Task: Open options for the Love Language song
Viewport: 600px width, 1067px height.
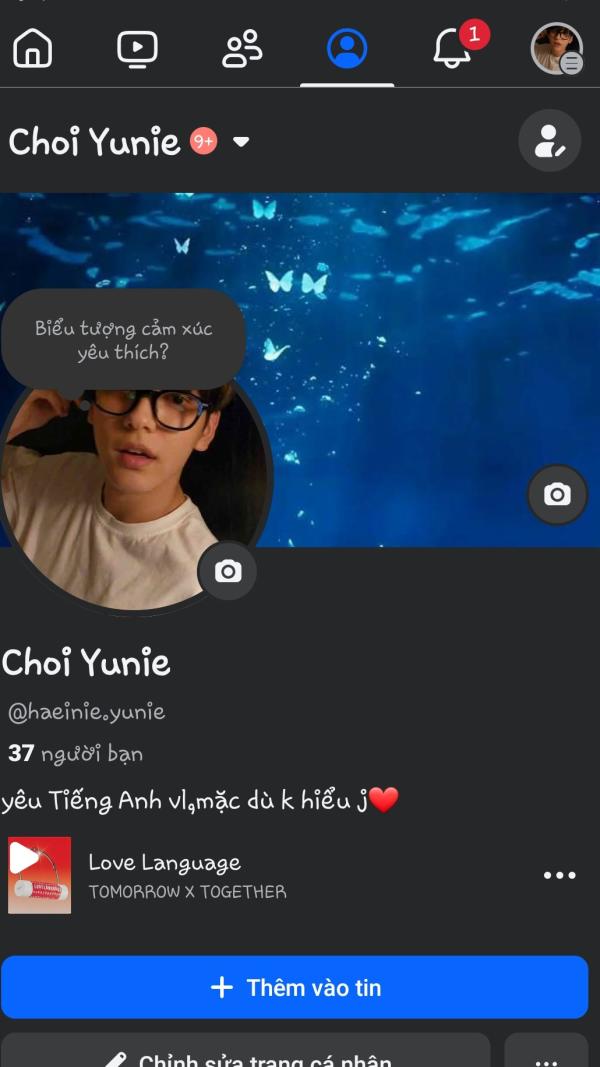Action: click(x=559, y=875)
